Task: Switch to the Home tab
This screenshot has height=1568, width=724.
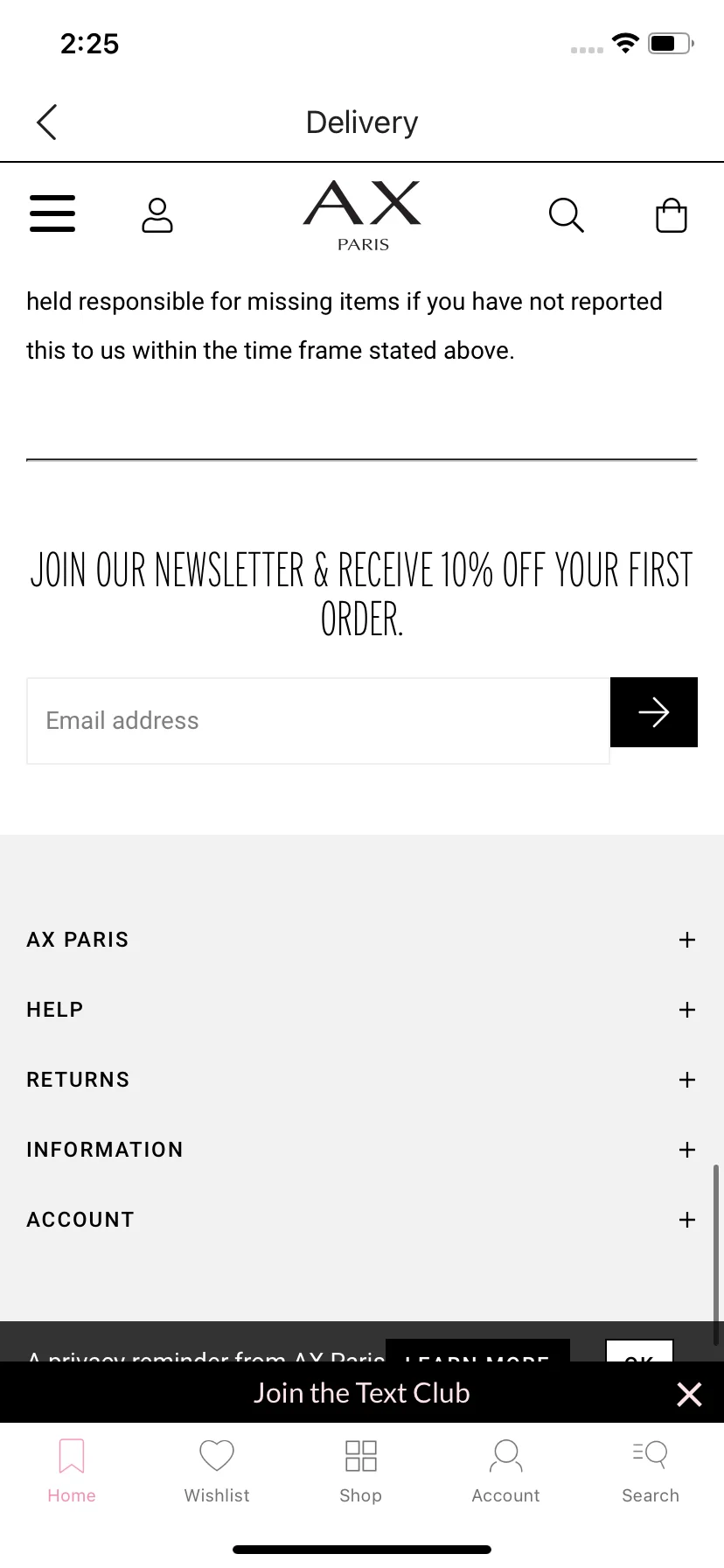Action: pos(72,1470)
